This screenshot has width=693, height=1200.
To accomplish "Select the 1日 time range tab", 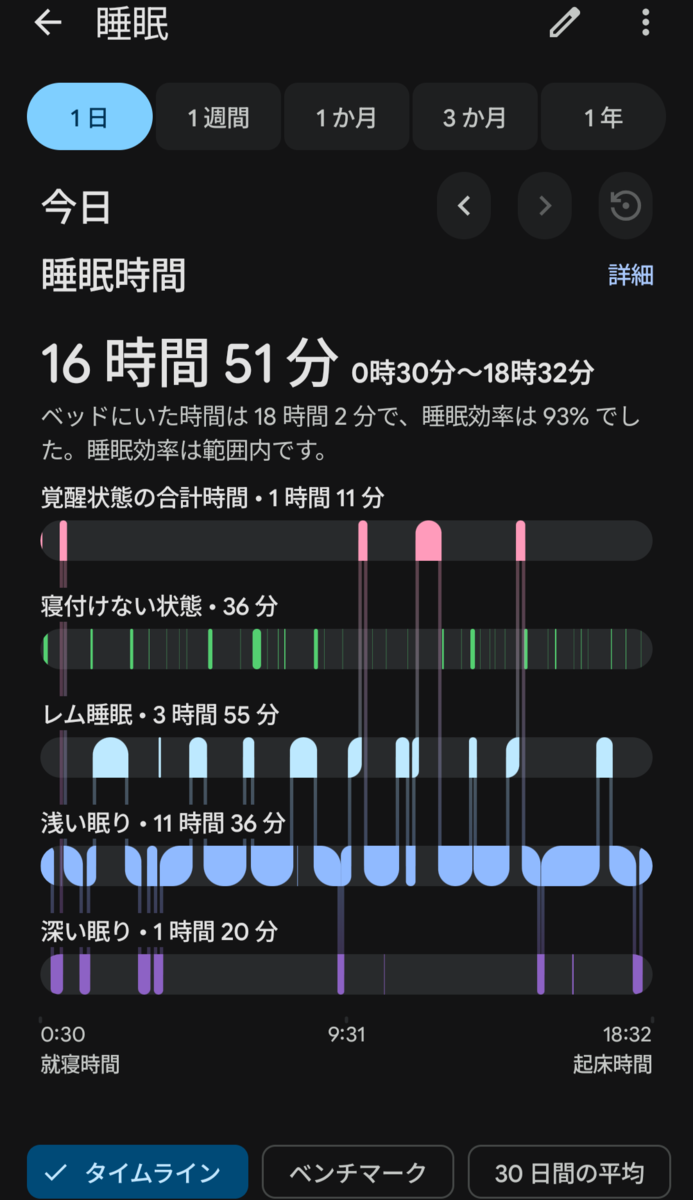I will coord(90,117).
